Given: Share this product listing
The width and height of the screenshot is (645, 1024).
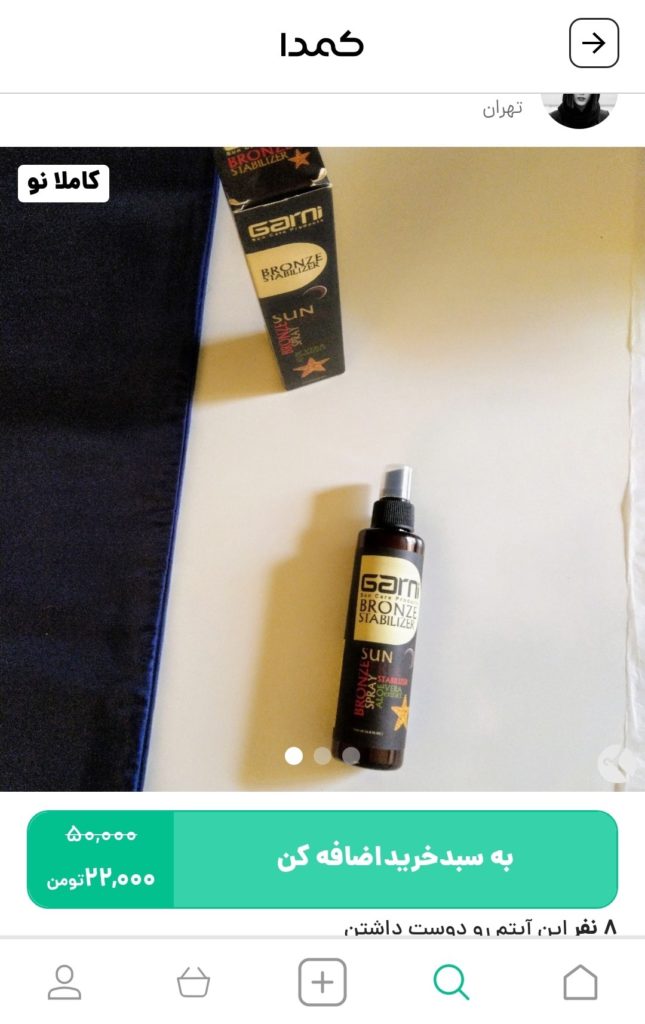Looking at the screenshot, I should click(618, 764).
